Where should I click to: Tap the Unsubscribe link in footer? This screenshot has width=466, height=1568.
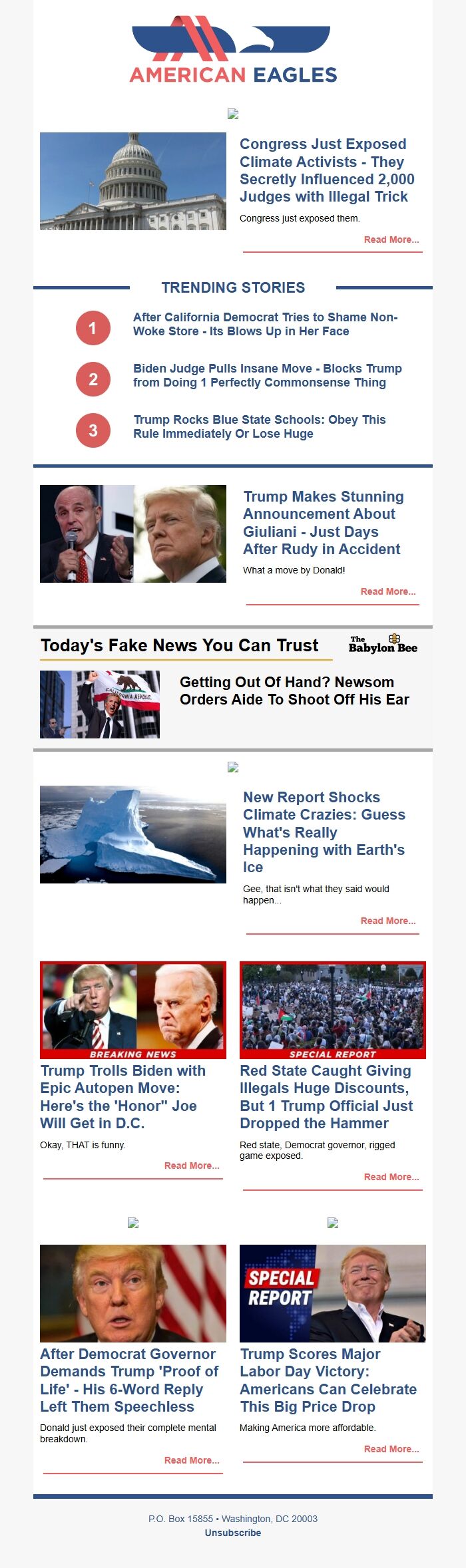click(x=233, y=1533)
